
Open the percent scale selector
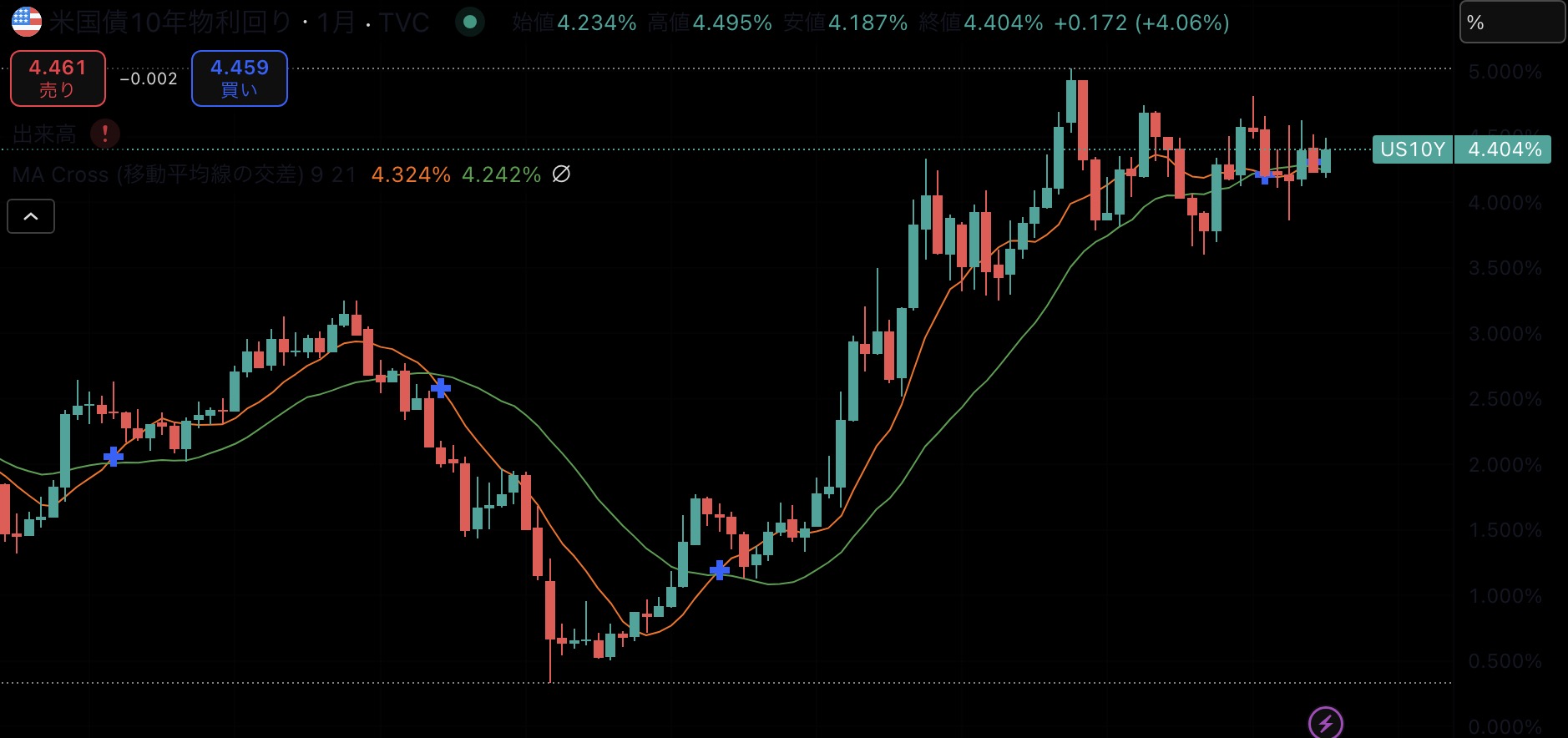click(1511, 23)
